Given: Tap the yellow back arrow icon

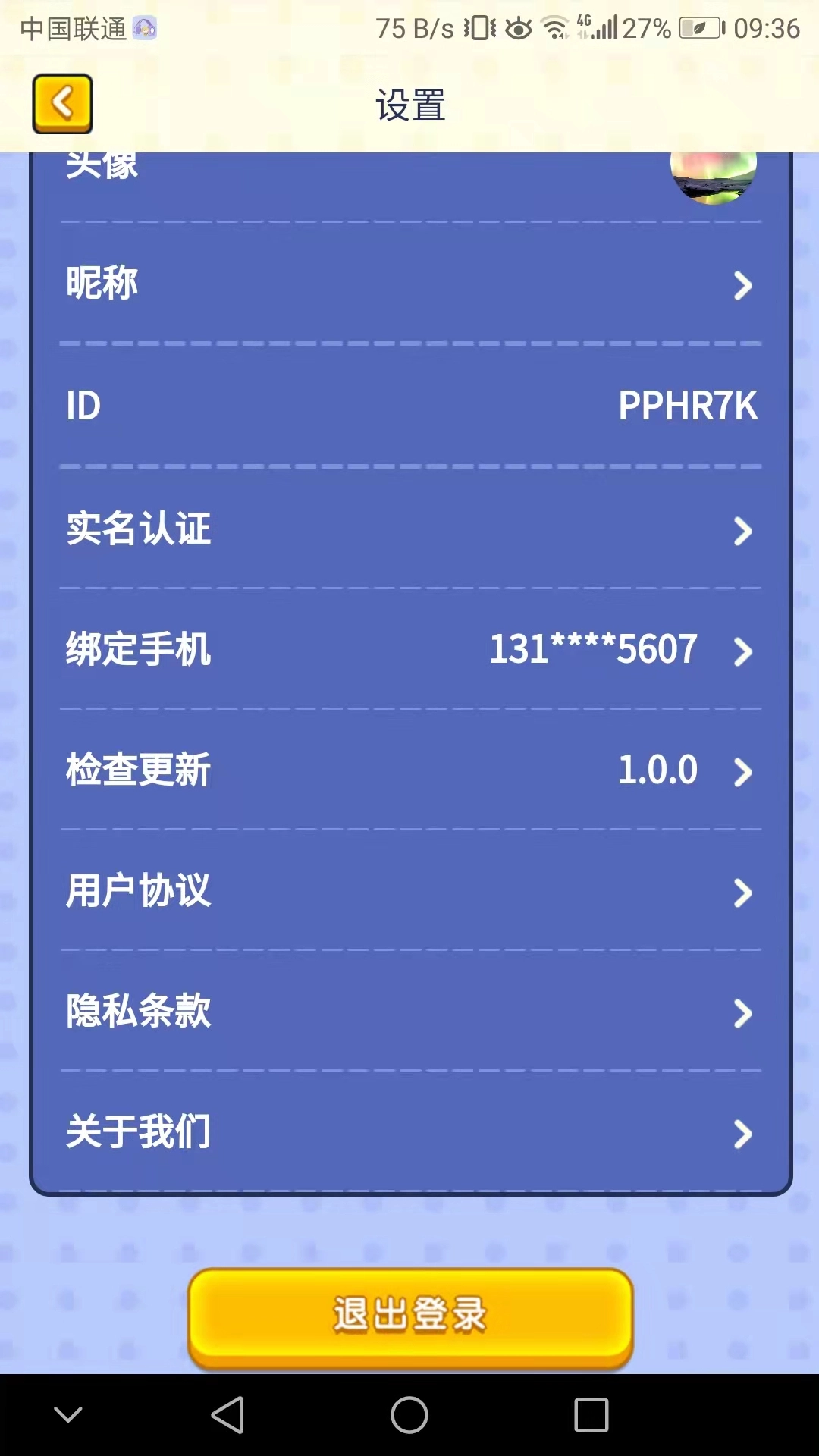Looking at the screenshot, I should (63, 103).
